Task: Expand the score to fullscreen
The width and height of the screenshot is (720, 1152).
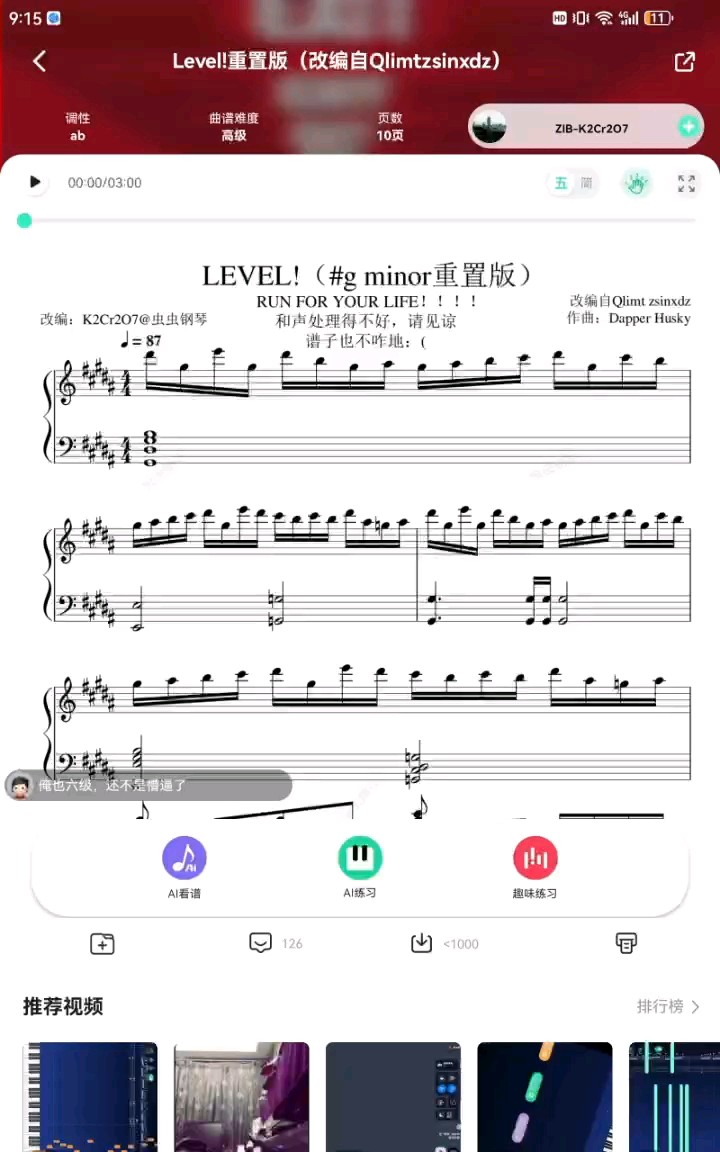Action: tap(686, 183)
